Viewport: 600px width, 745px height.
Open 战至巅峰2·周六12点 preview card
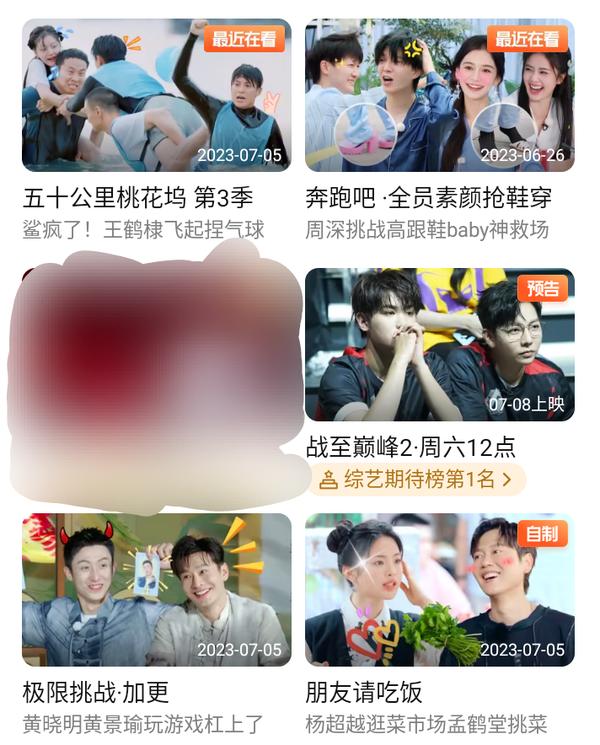pyautogui.click(x=439, y=345)
